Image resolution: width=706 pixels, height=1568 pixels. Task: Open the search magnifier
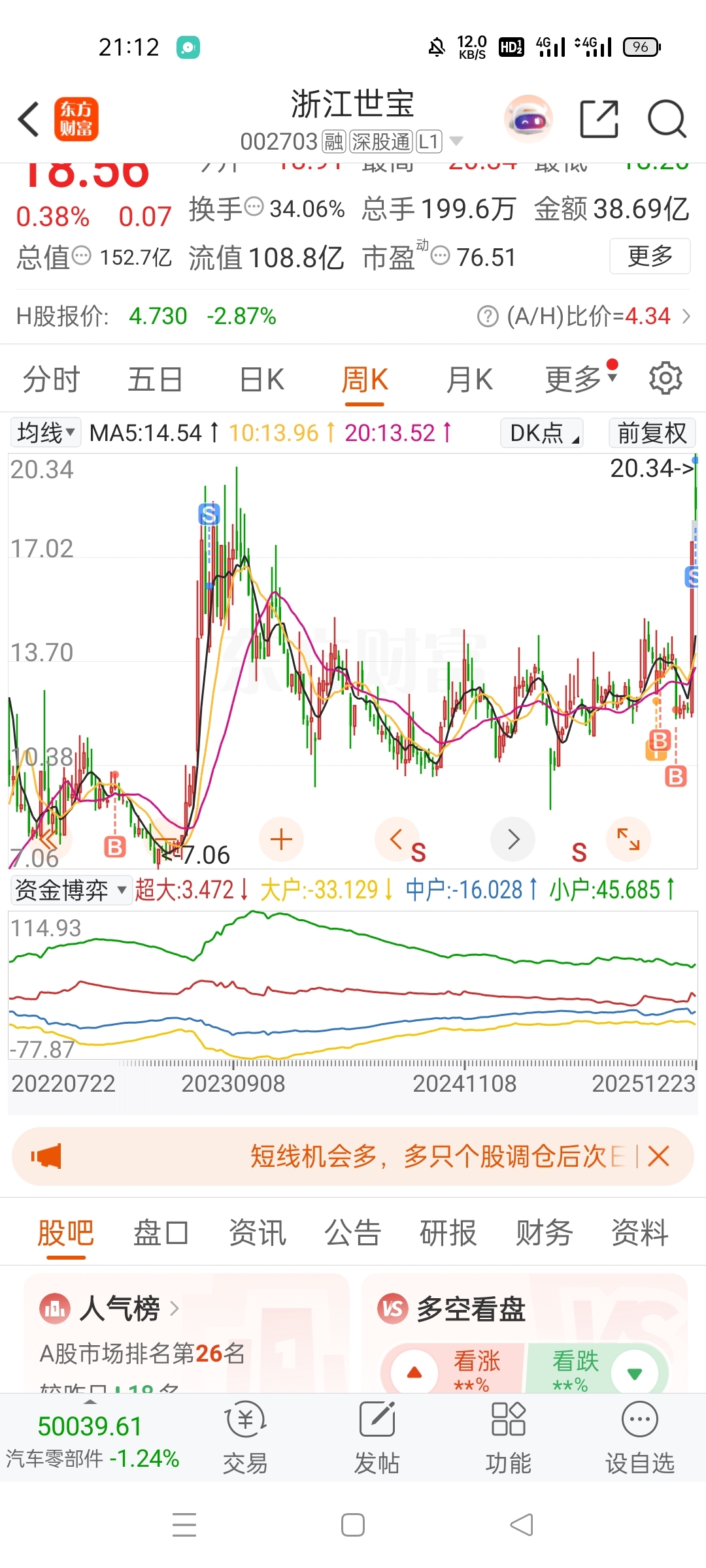[666, 120]
